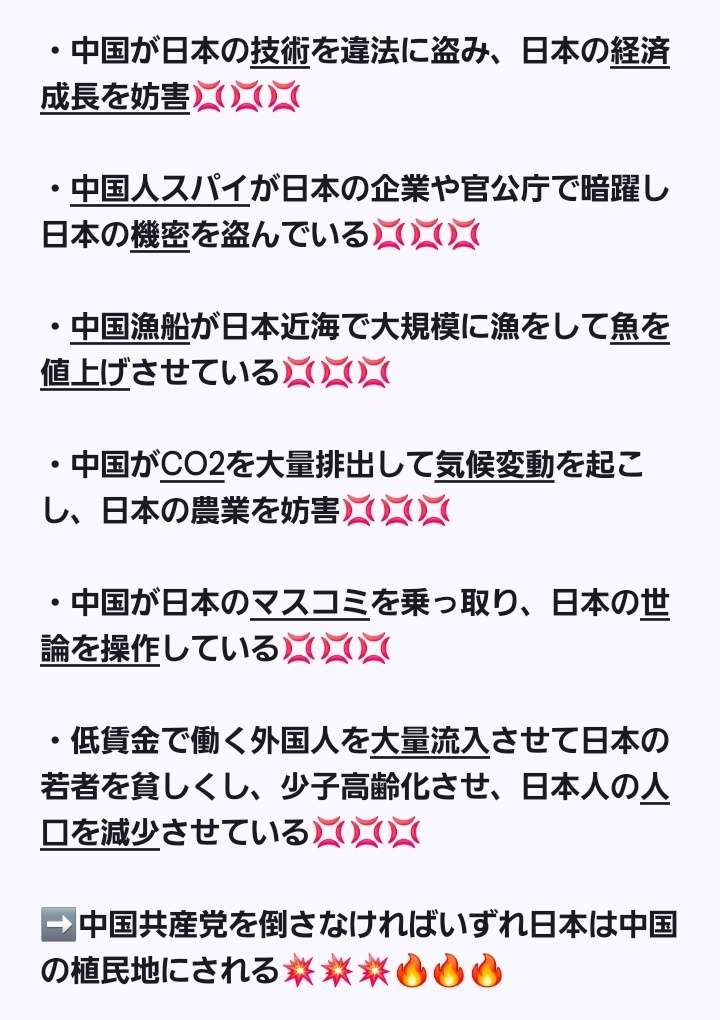Follow the 中国漁船 link
This screenshot has height=1020, width=720.
pyautogui.click(x=130, y=327)
